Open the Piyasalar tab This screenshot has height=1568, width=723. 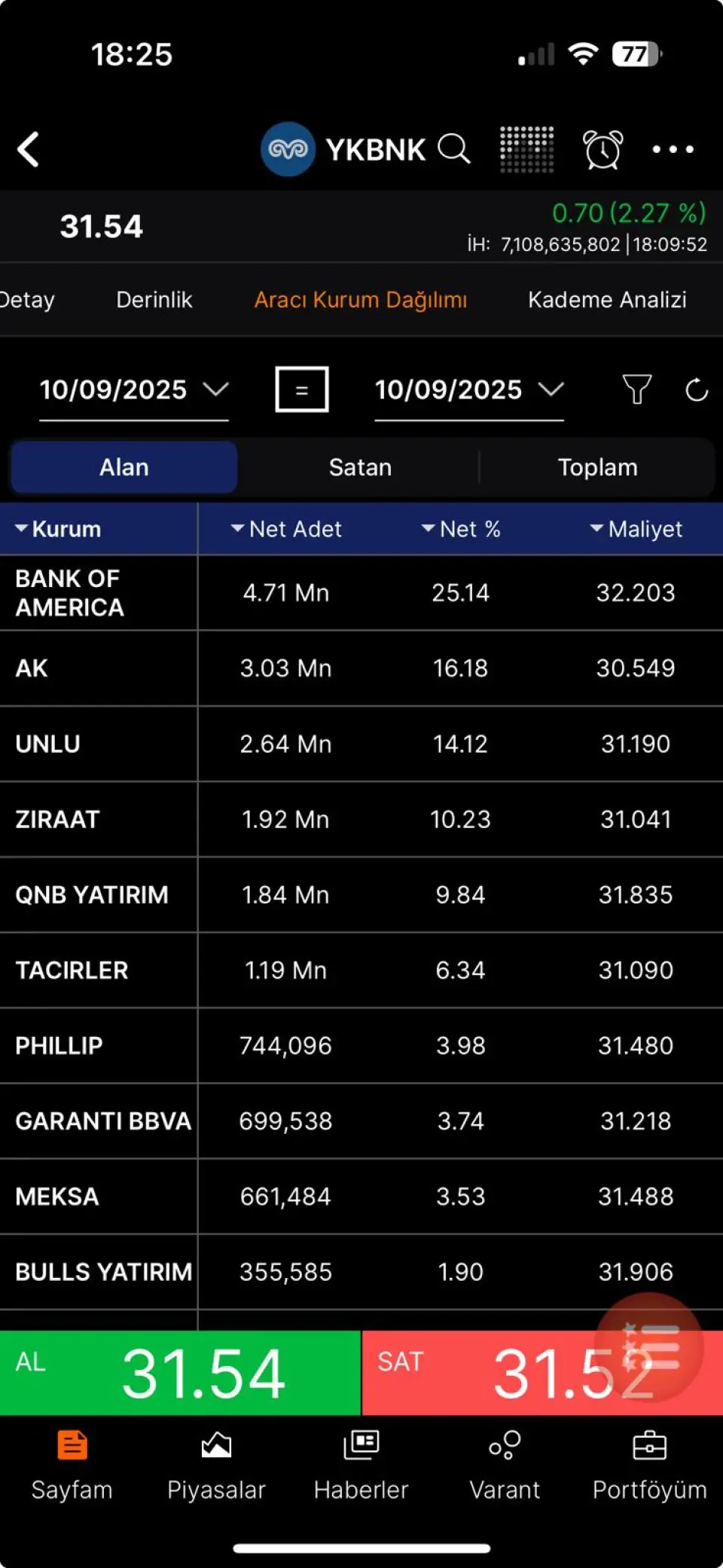(216, 1466)
